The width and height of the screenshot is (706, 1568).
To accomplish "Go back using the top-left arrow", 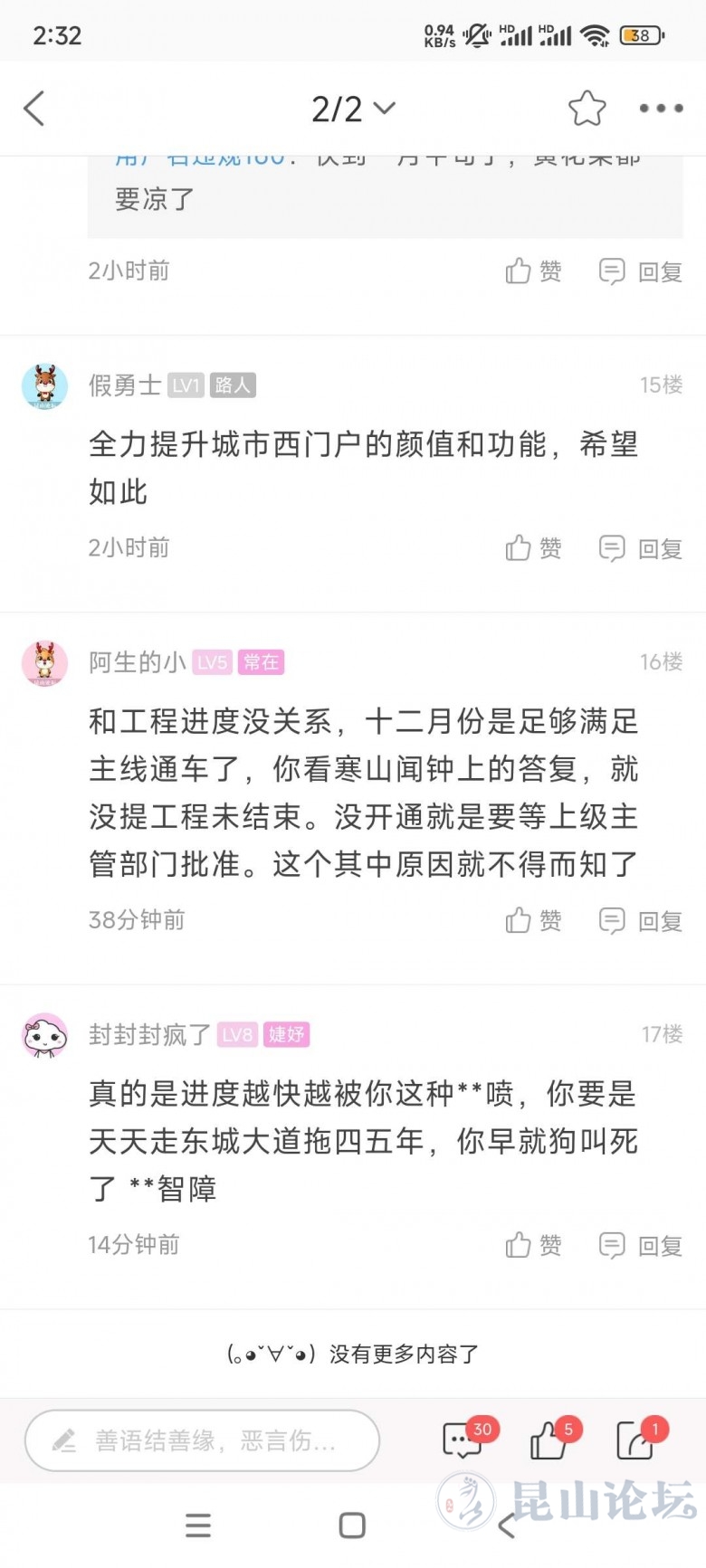I will 34,109.
